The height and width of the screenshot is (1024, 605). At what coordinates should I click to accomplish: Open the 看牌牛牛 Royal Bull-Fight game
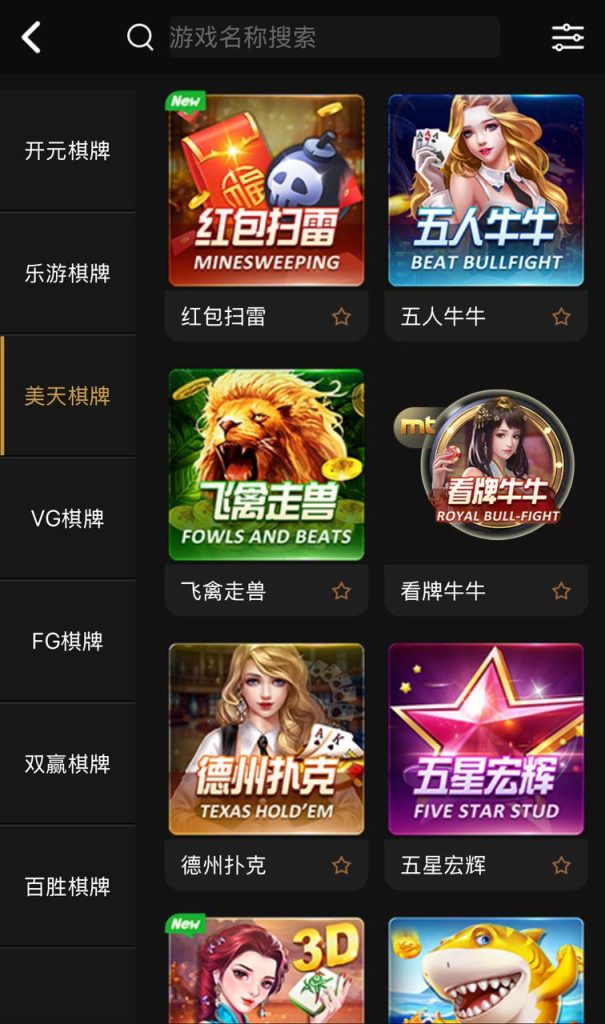pos(486,464)
